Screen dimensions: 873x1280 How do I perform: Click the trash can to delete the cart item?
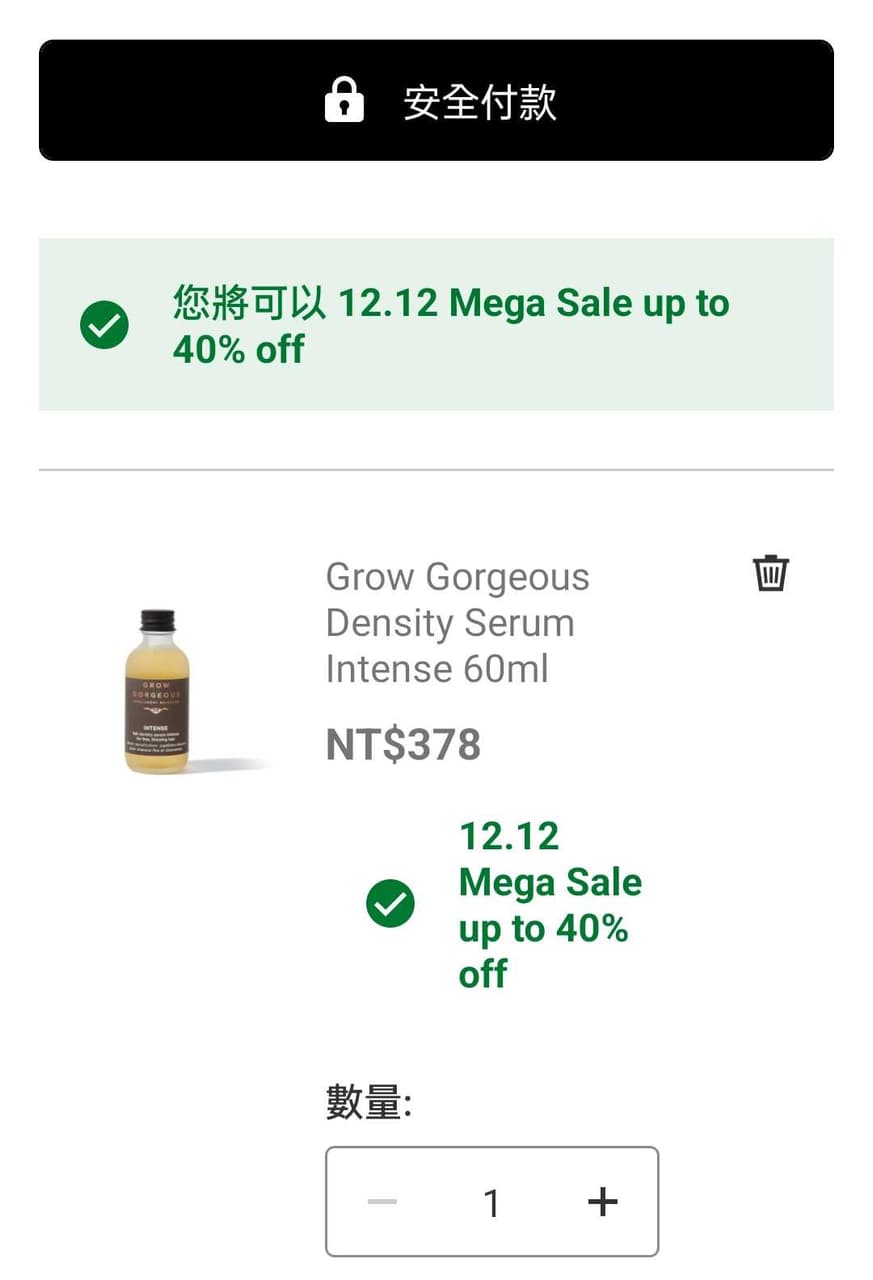771,572
